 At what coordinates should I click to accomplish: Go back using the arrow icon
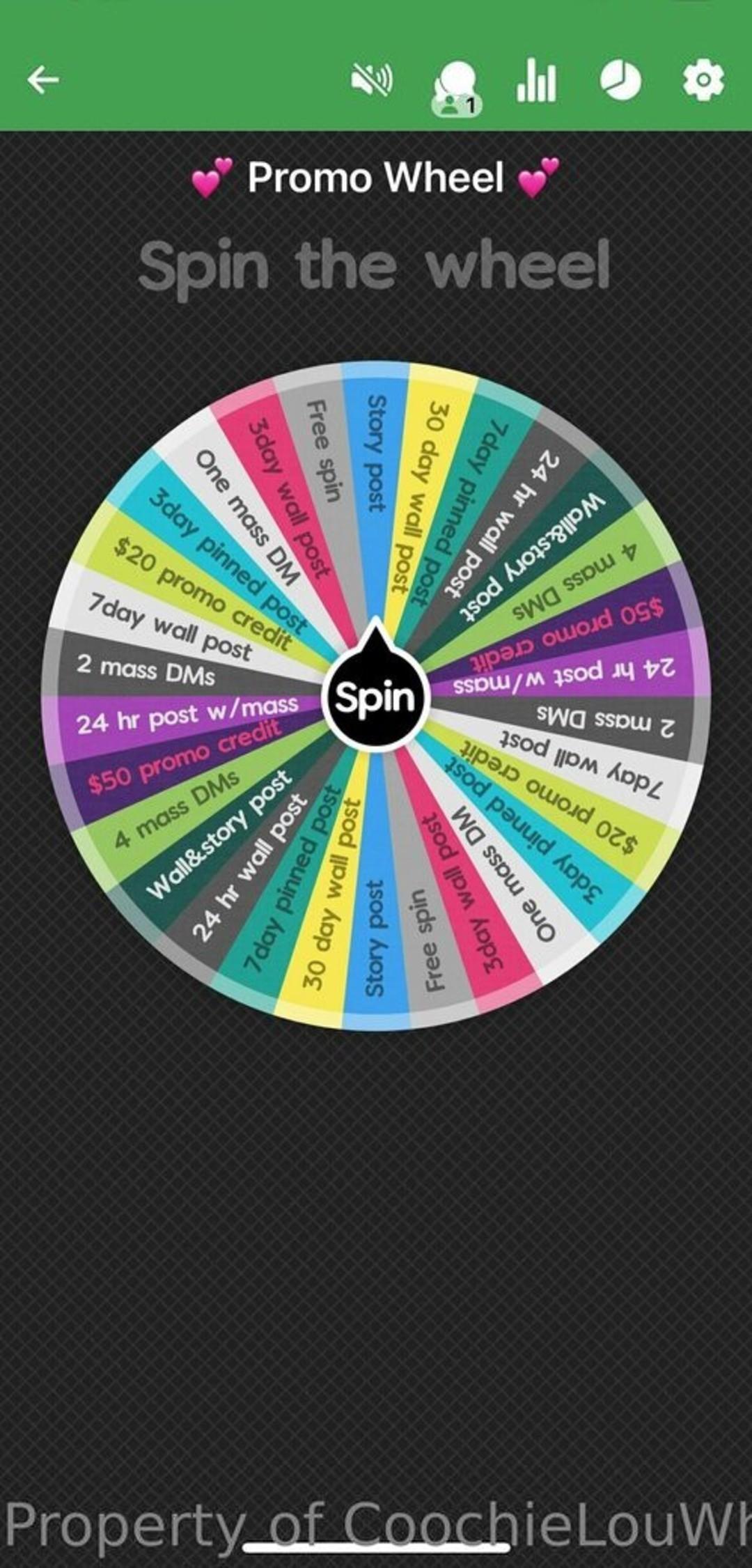[x=43, y=79]
